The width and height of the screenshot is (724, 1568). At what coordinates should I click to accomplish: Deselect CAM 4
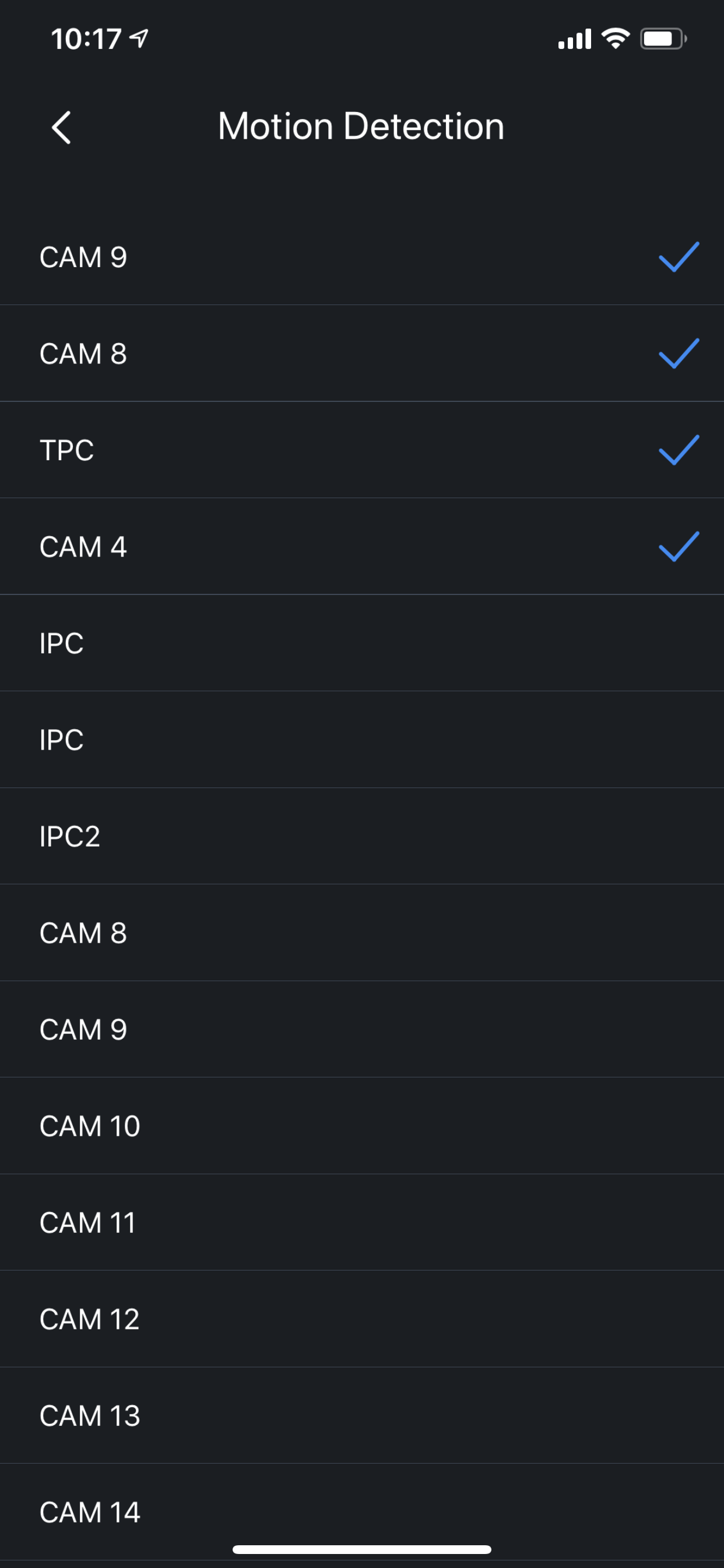[361, 547]
